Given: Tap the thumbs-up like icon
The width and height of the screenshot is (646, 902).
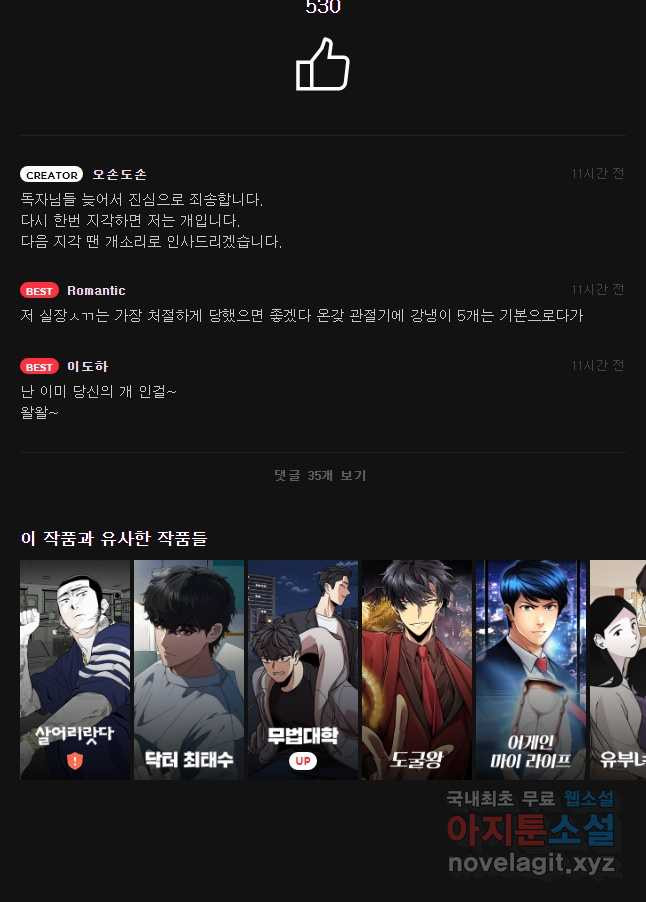Looking at the screenshot, I should click(x=322, y=65).
